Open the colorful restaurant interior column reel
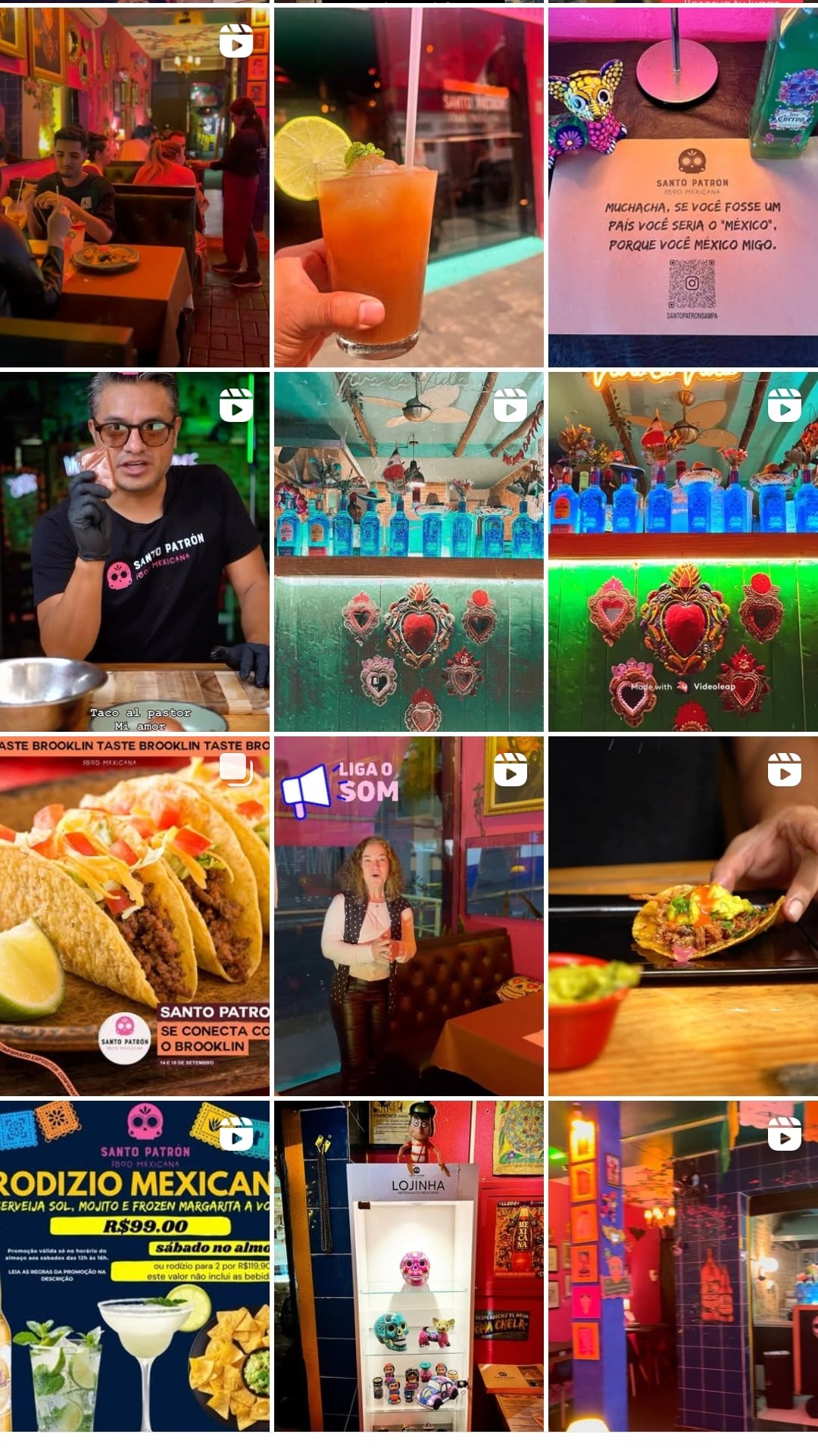The image size is (818, 1456). 682,1265
